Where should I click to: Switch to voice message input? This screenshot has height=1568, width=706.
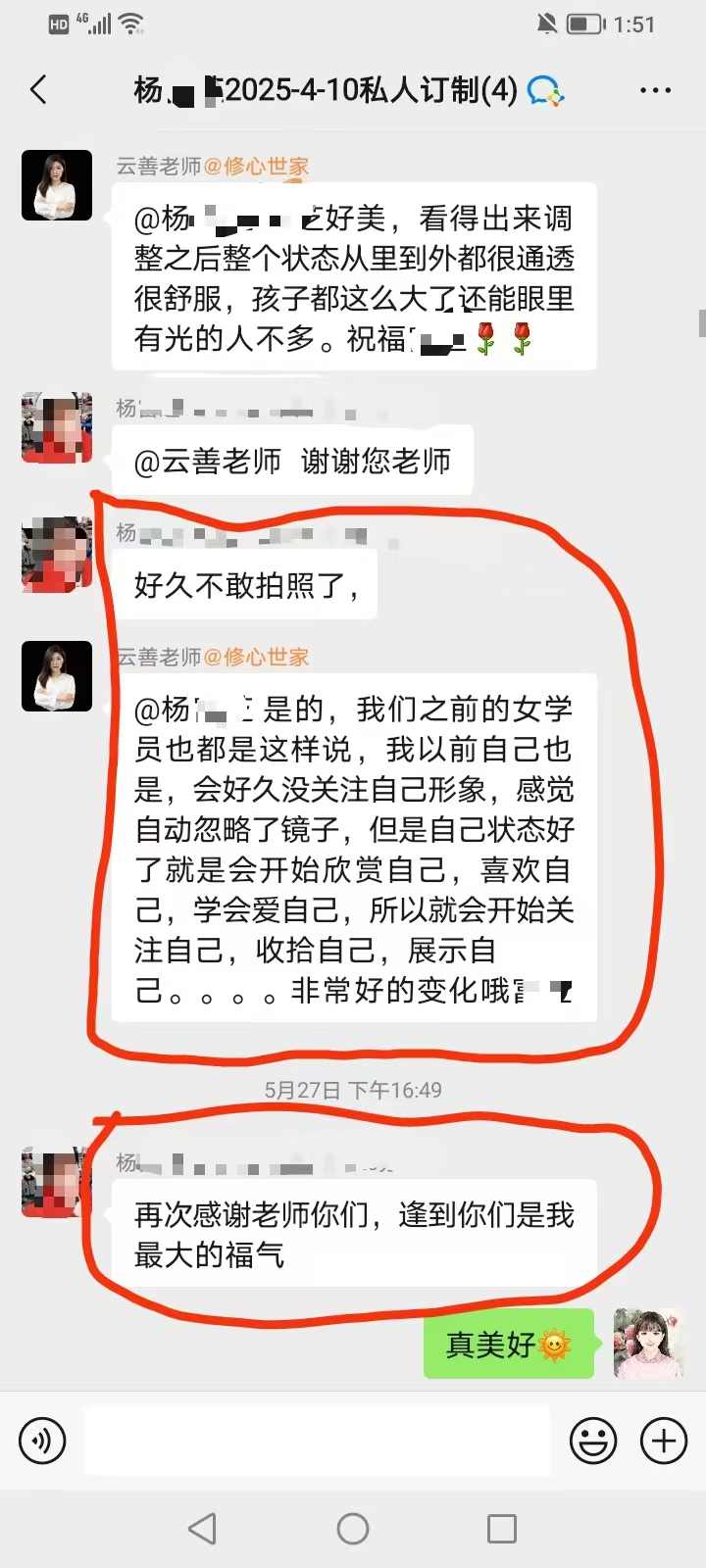[42, 1441]
